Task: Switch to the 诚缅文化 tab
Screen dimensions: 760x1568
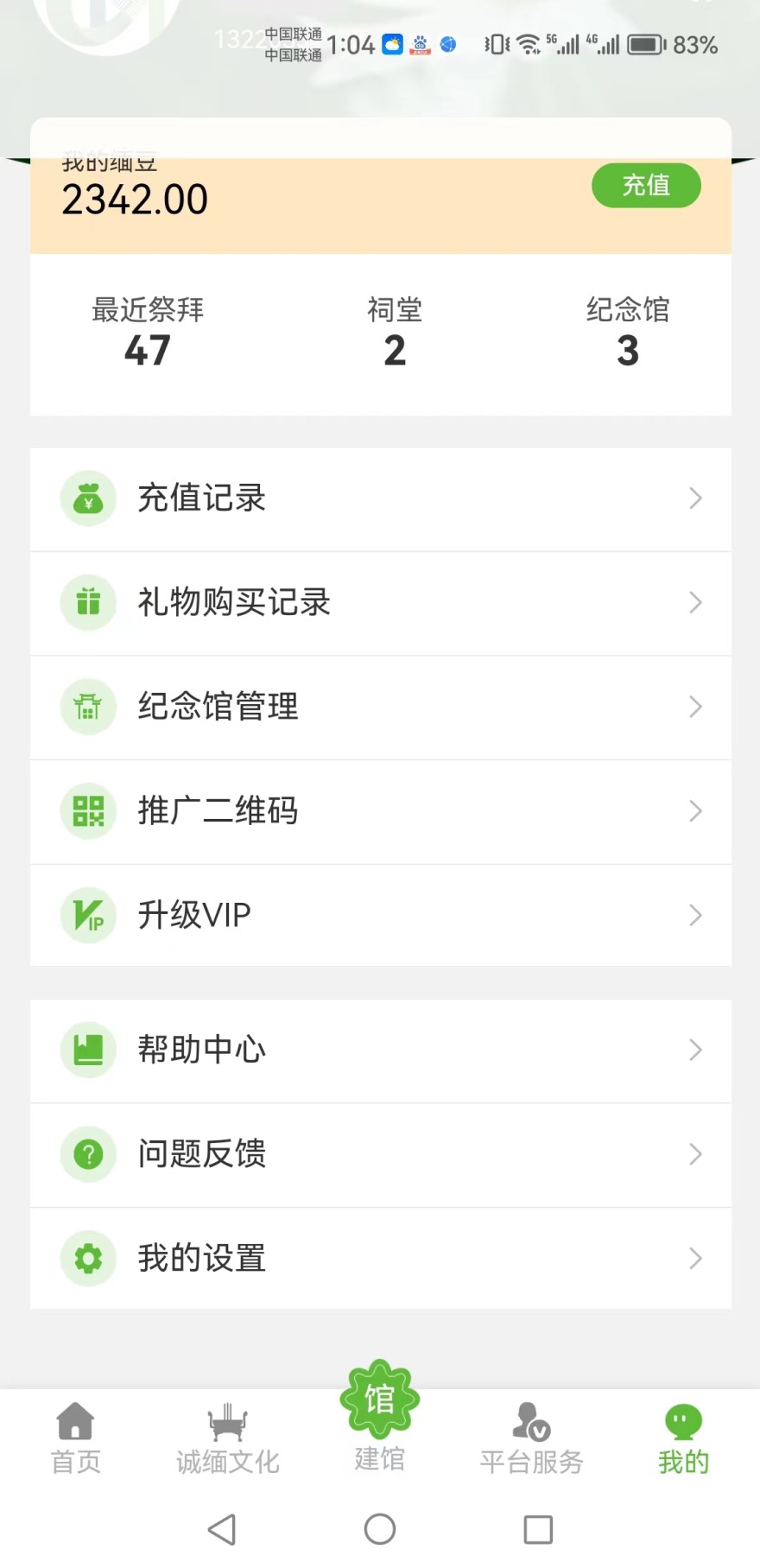Action: 228,1439
